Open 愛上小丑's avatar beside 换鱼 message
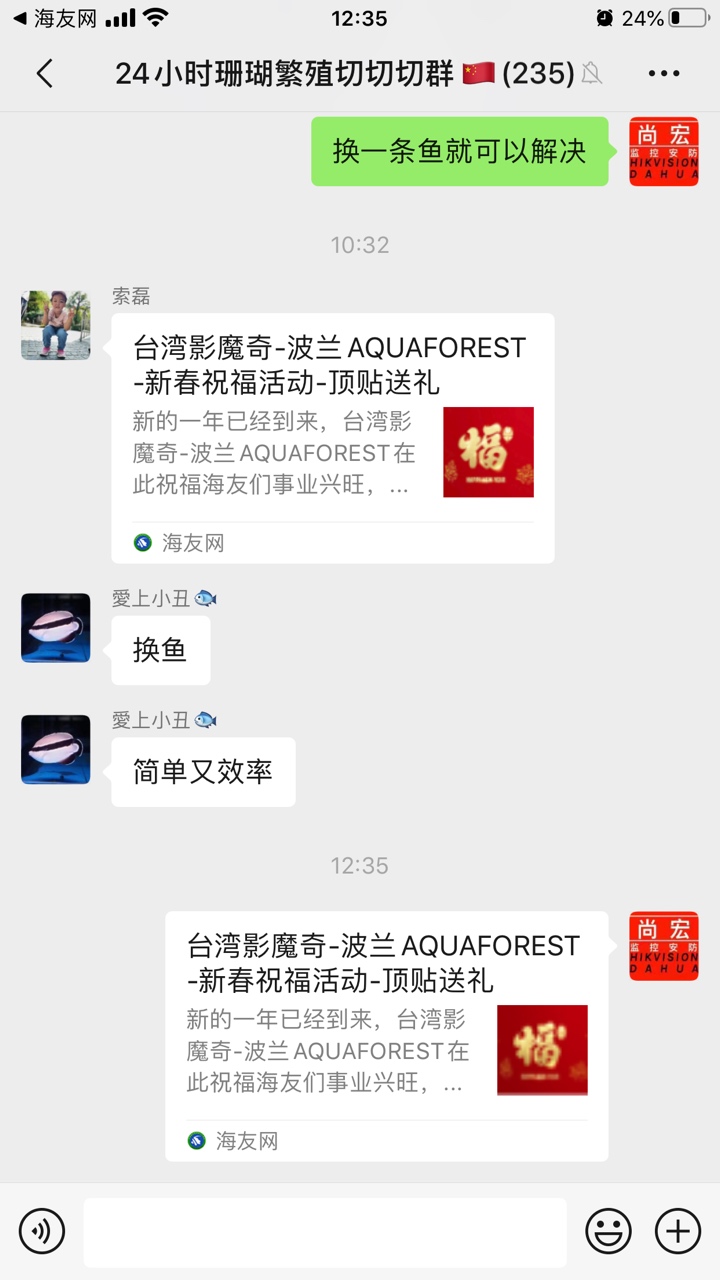Viewport: 720px width, 1280px height. tap(56, 628)
